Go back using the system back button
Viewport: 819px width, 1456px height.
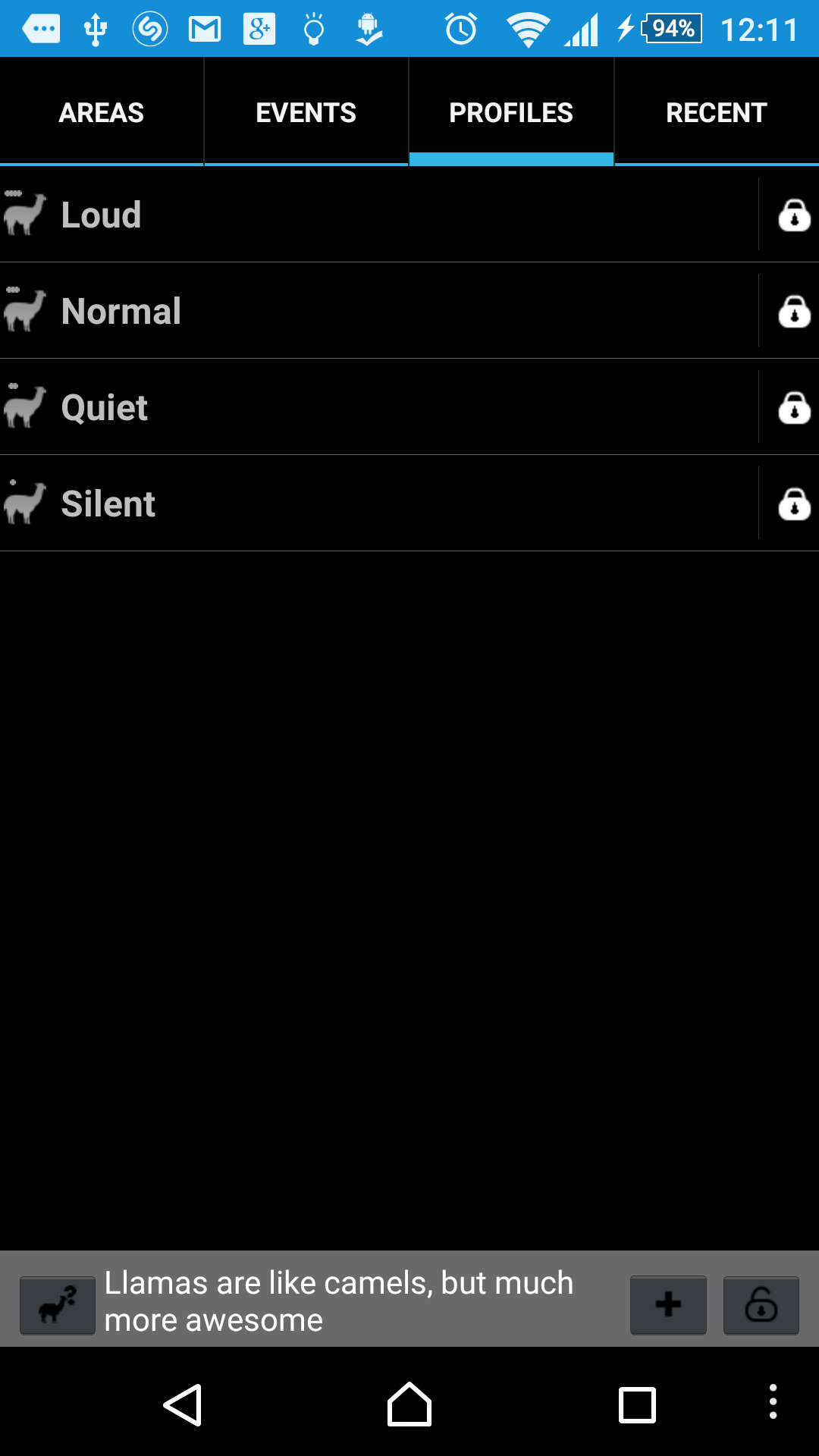coord(183,1404)
